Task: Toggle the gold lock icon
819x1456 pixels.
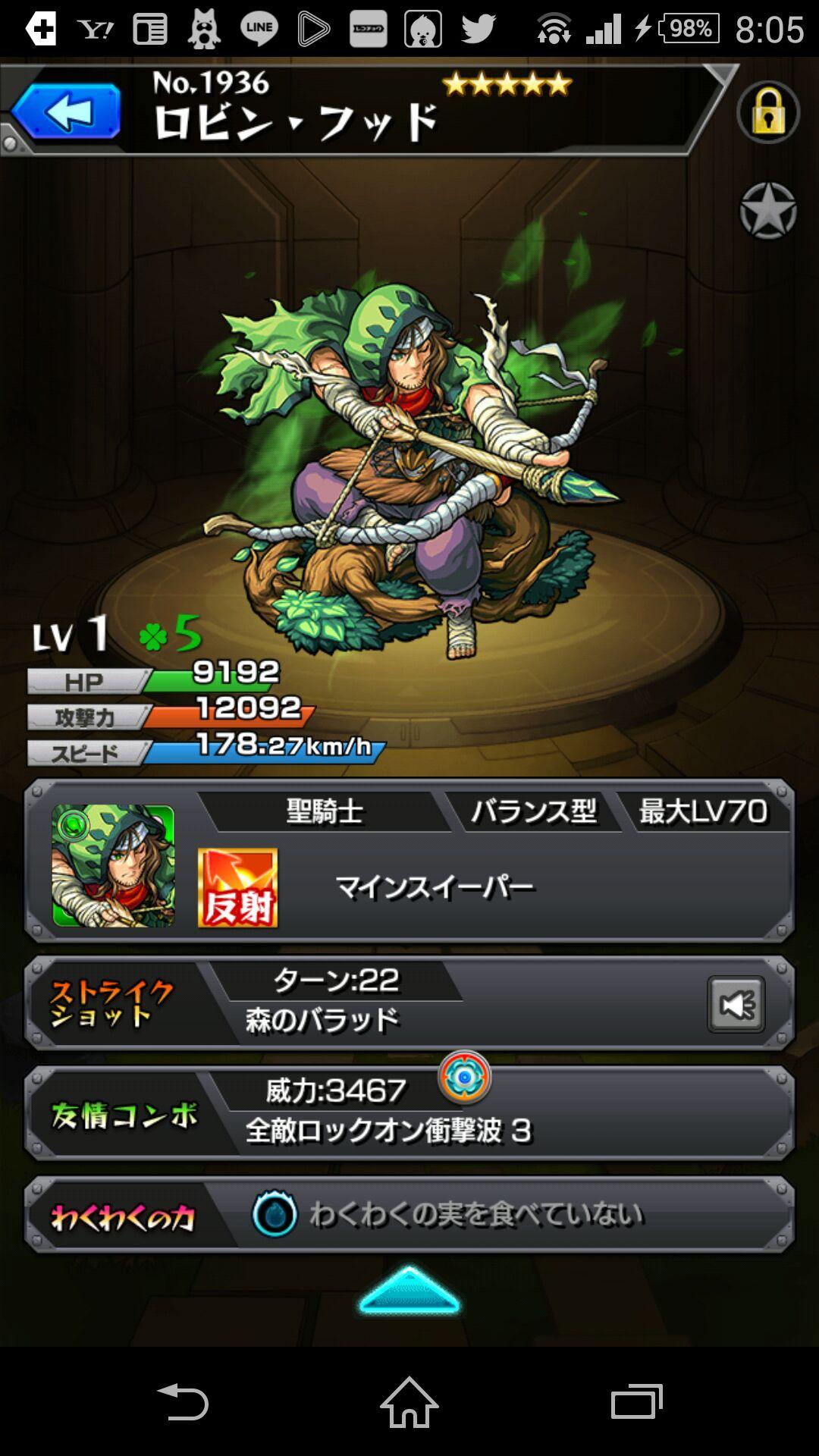Action: point(767,113)
